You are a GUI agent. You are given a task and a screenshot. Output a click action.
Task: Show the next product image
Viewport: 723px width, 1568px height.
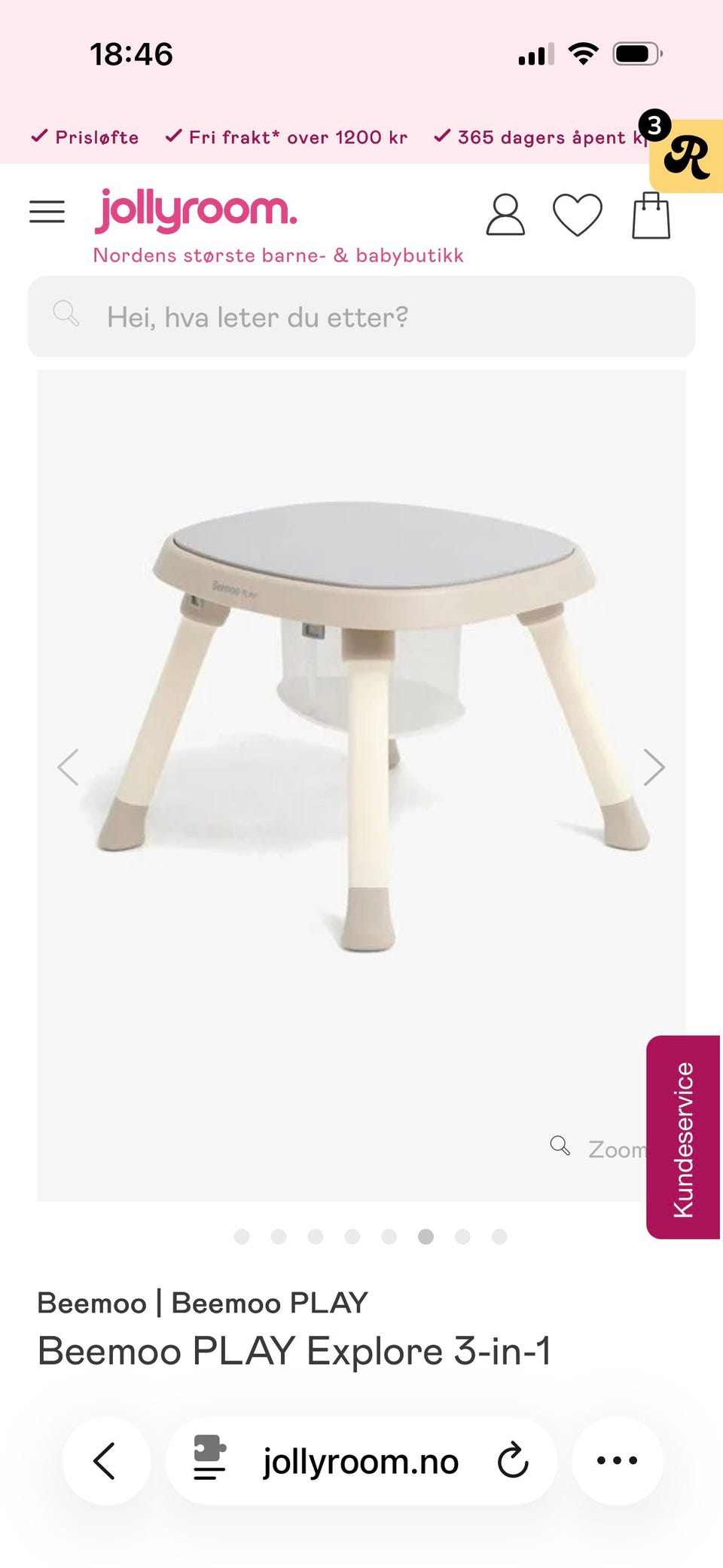(x=654, y=768)
